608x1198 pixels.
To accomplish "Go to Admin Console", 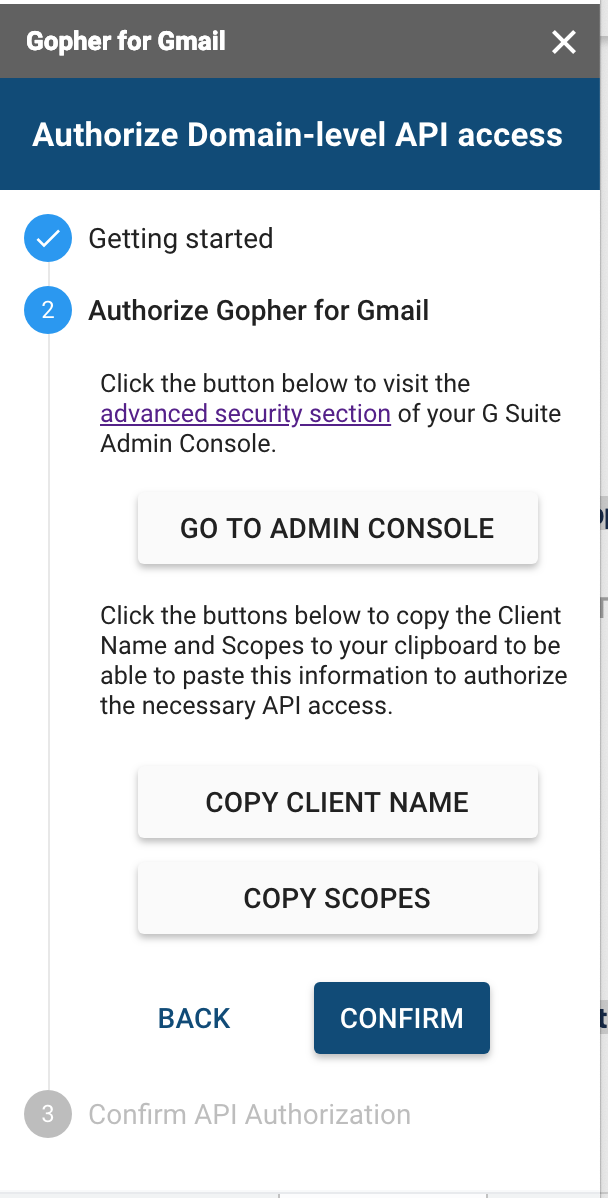I will [x=337, y=528].
